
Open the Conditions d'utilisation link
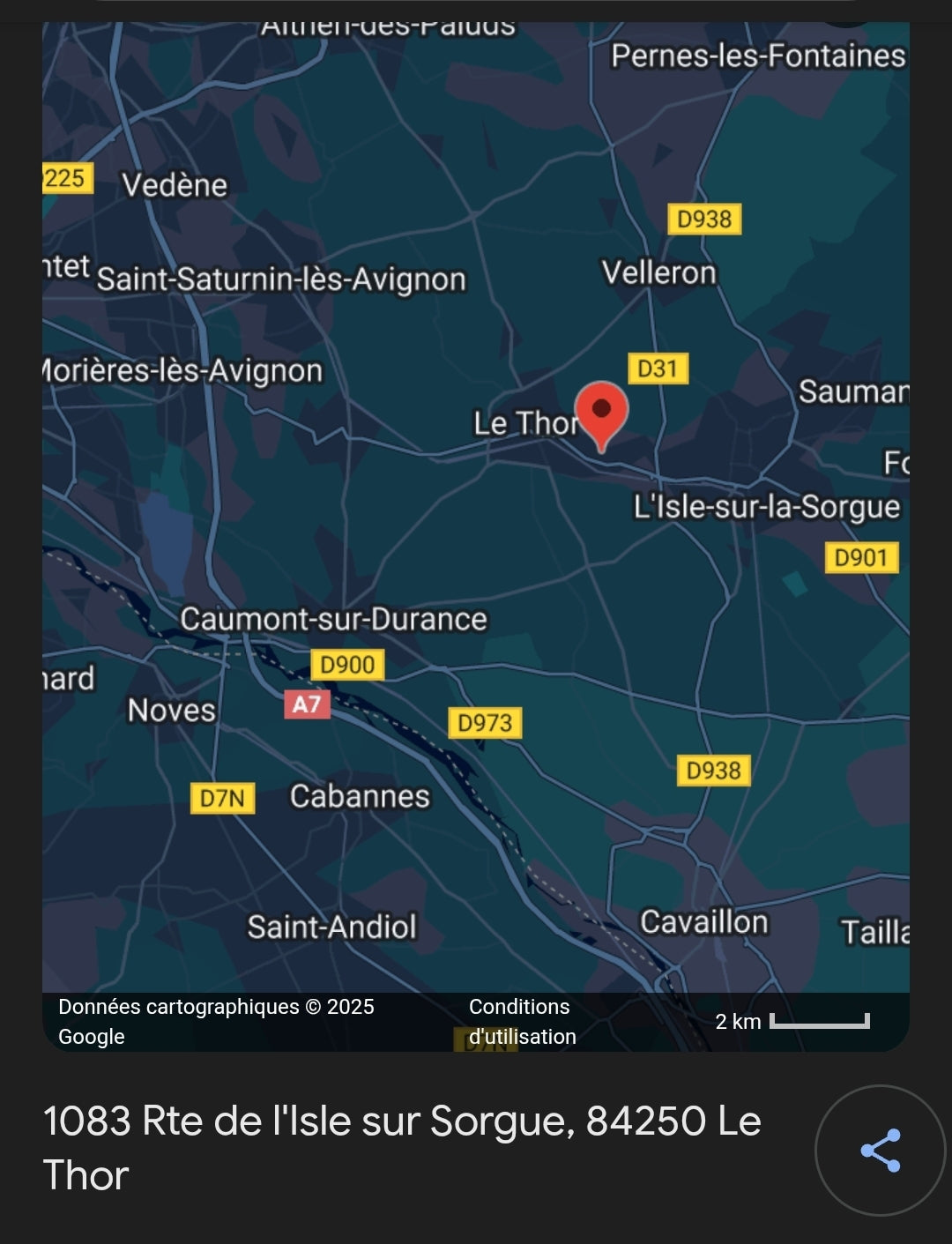click(x=522, y=1021)
